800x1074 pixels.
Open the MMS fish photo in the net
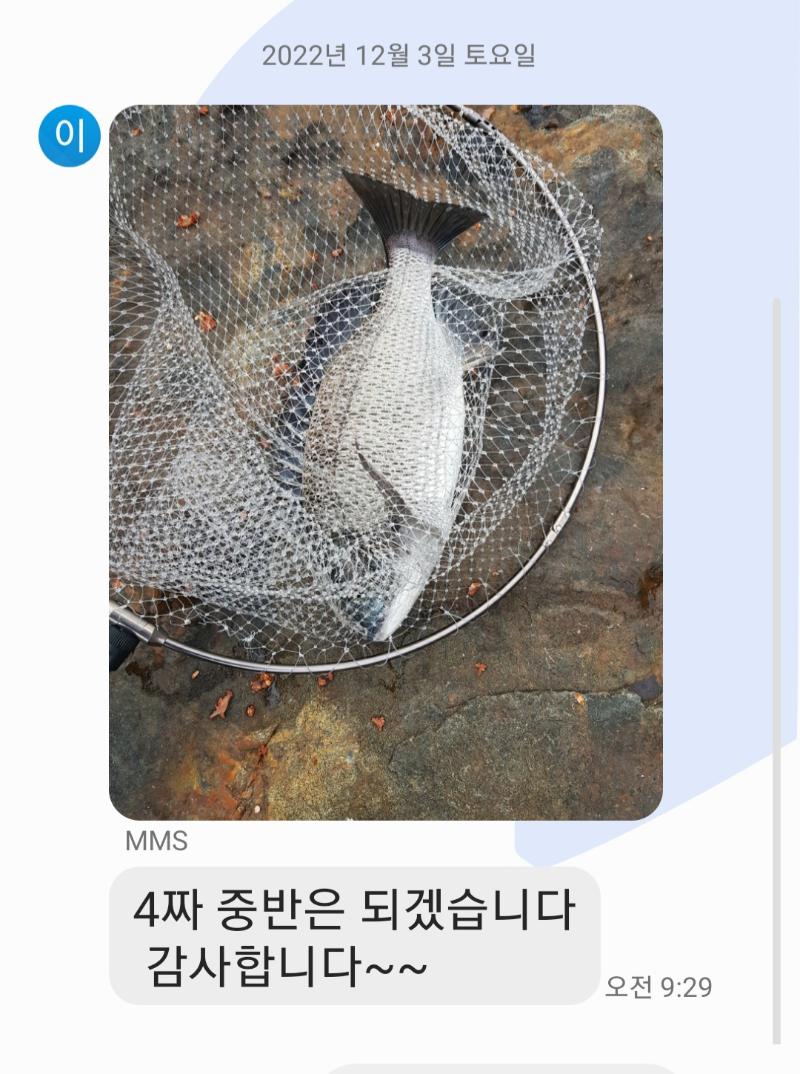point(385,462)
